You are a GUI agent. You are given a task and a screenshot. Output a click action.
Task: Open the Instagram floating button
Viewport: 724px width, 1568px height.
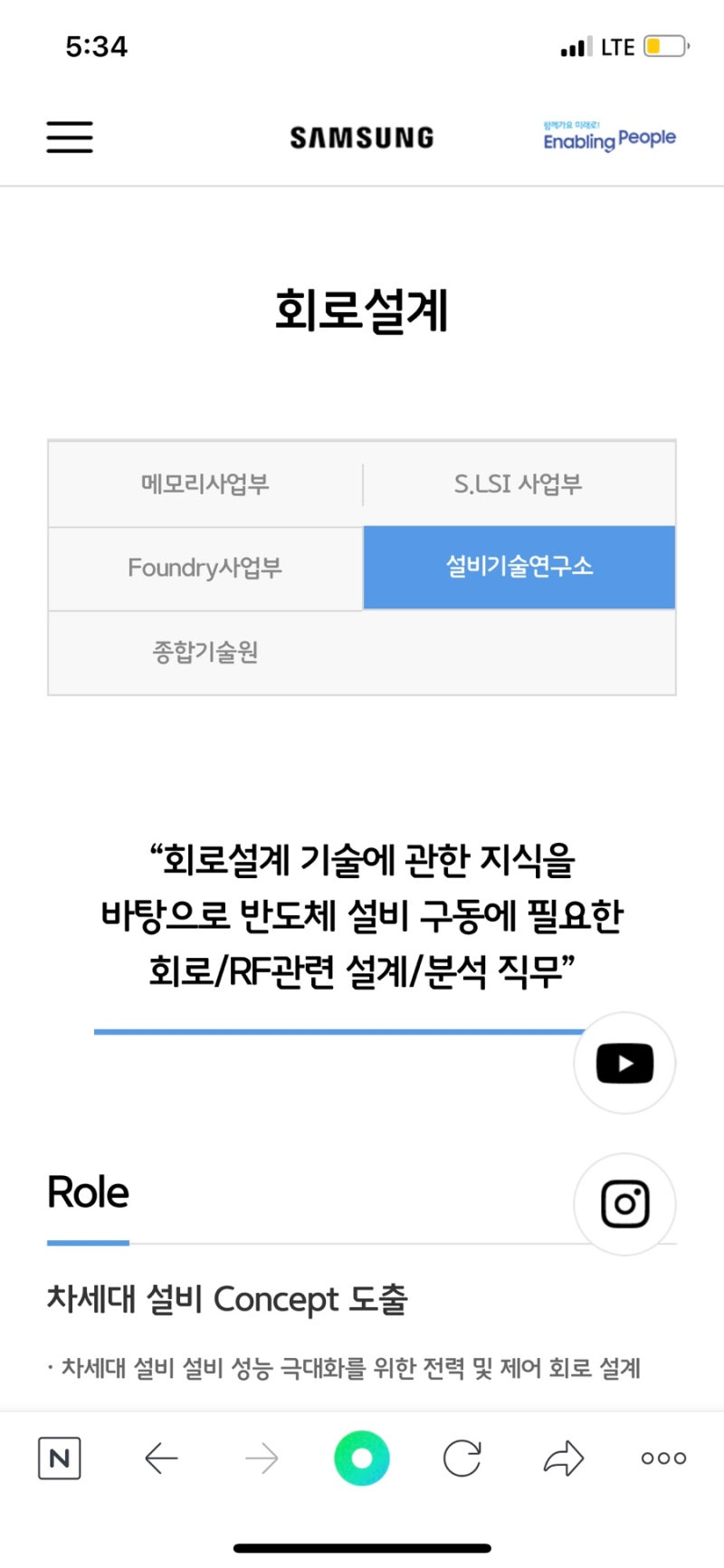coord(624,1204)
